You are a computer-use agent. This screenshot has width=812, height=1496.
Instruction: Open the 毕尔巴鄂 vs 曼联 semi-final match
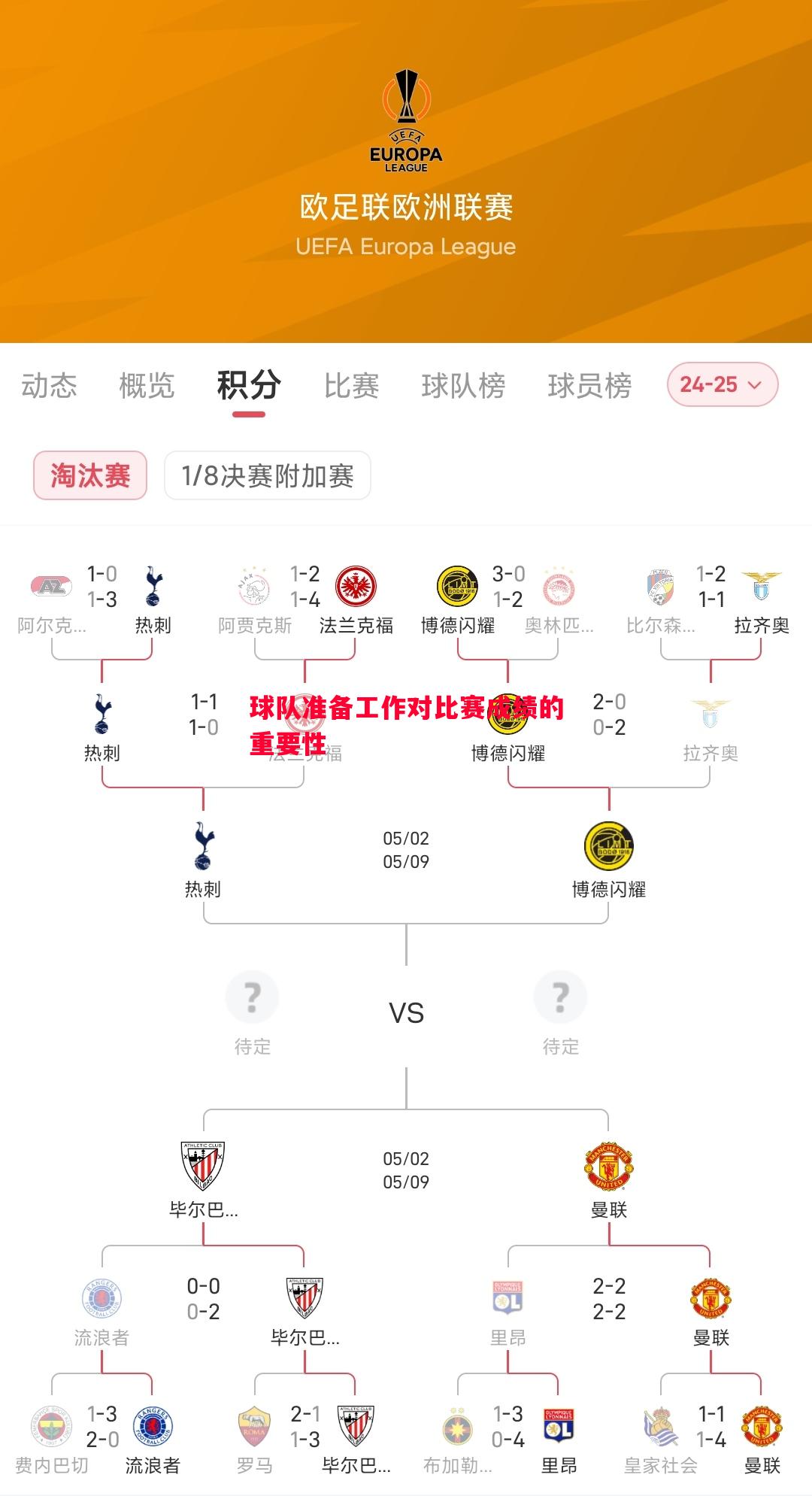point(406,1170)
